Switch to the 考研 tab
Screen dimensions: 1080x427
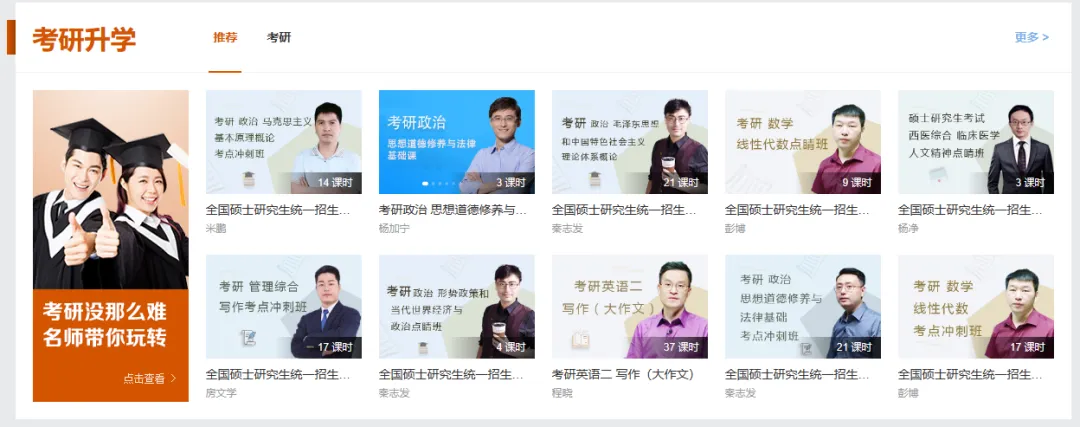(x=279, y=38)
